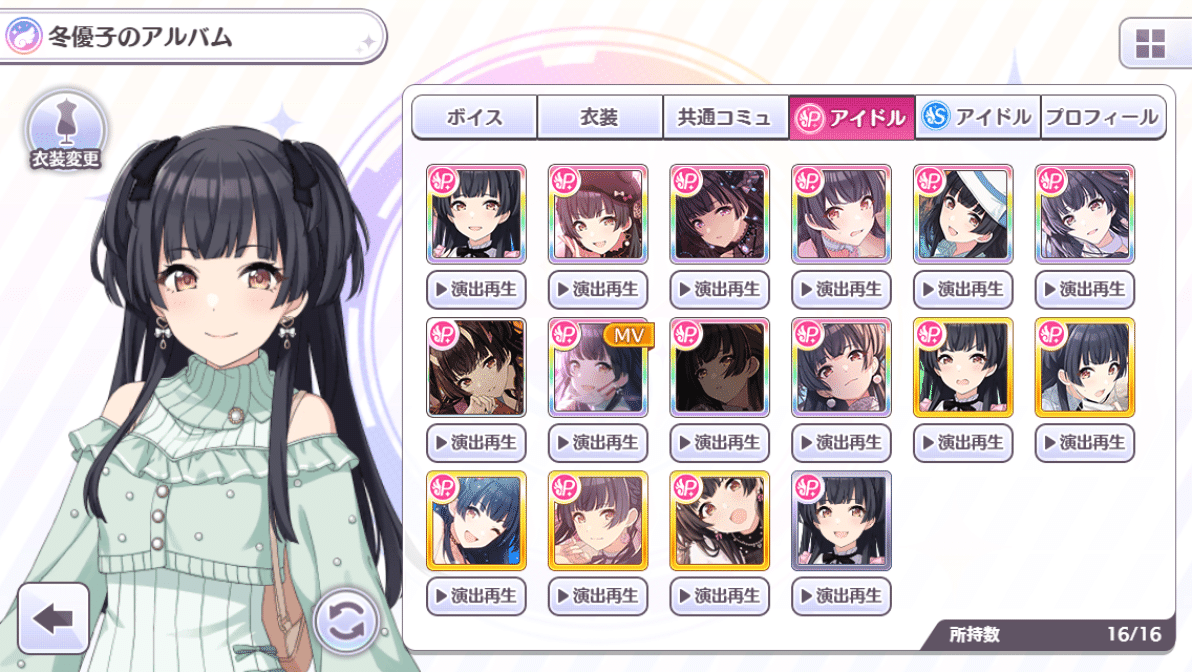Go back with the arrow button
The width and height of the screenshot is (1192, 672).
(53, 618)
